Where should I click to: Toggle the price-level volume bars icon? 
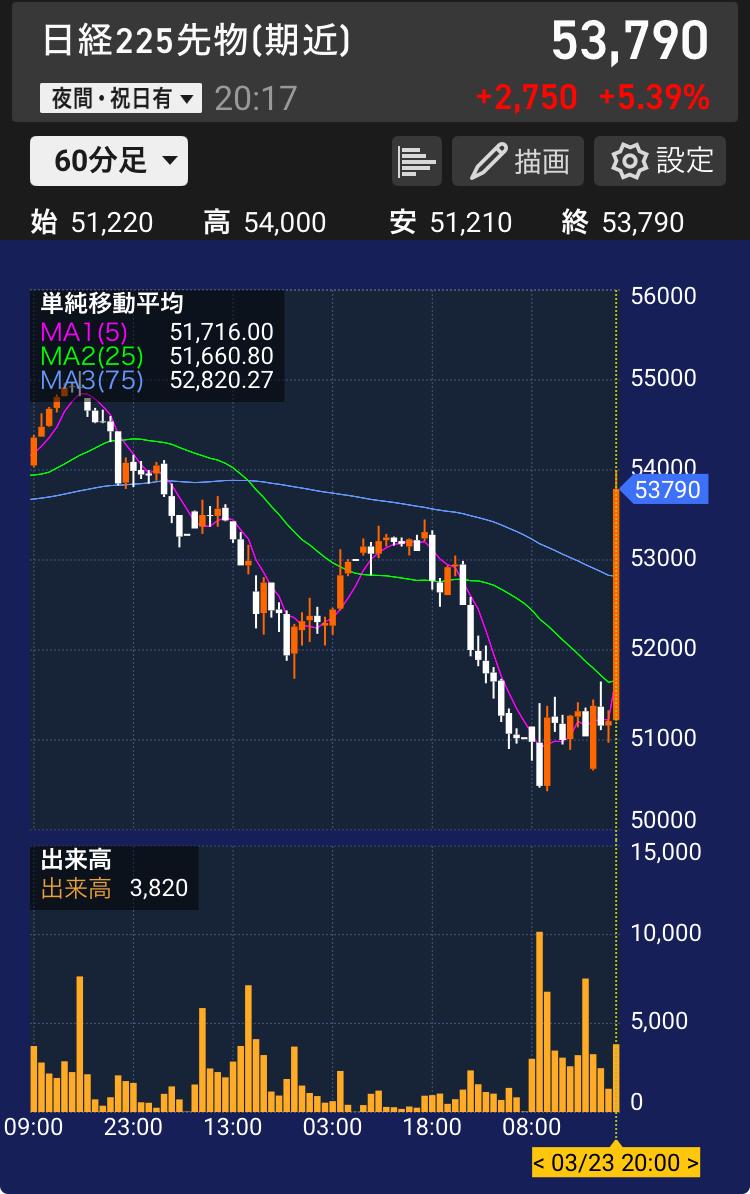tap(417, 161)
